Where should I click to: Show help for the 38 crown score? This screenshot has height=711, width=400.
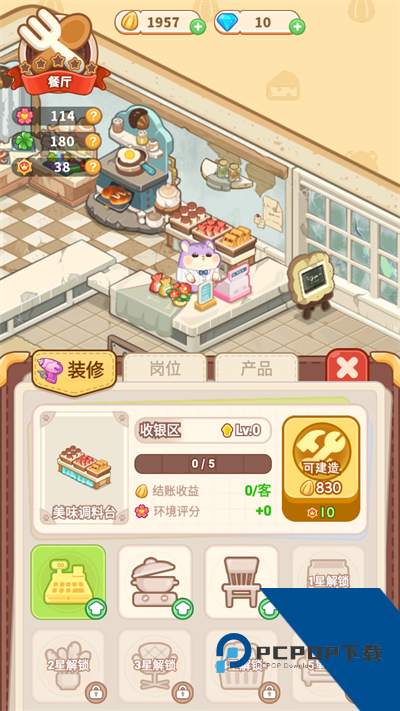pyautogui.click(x=93, y=167)
